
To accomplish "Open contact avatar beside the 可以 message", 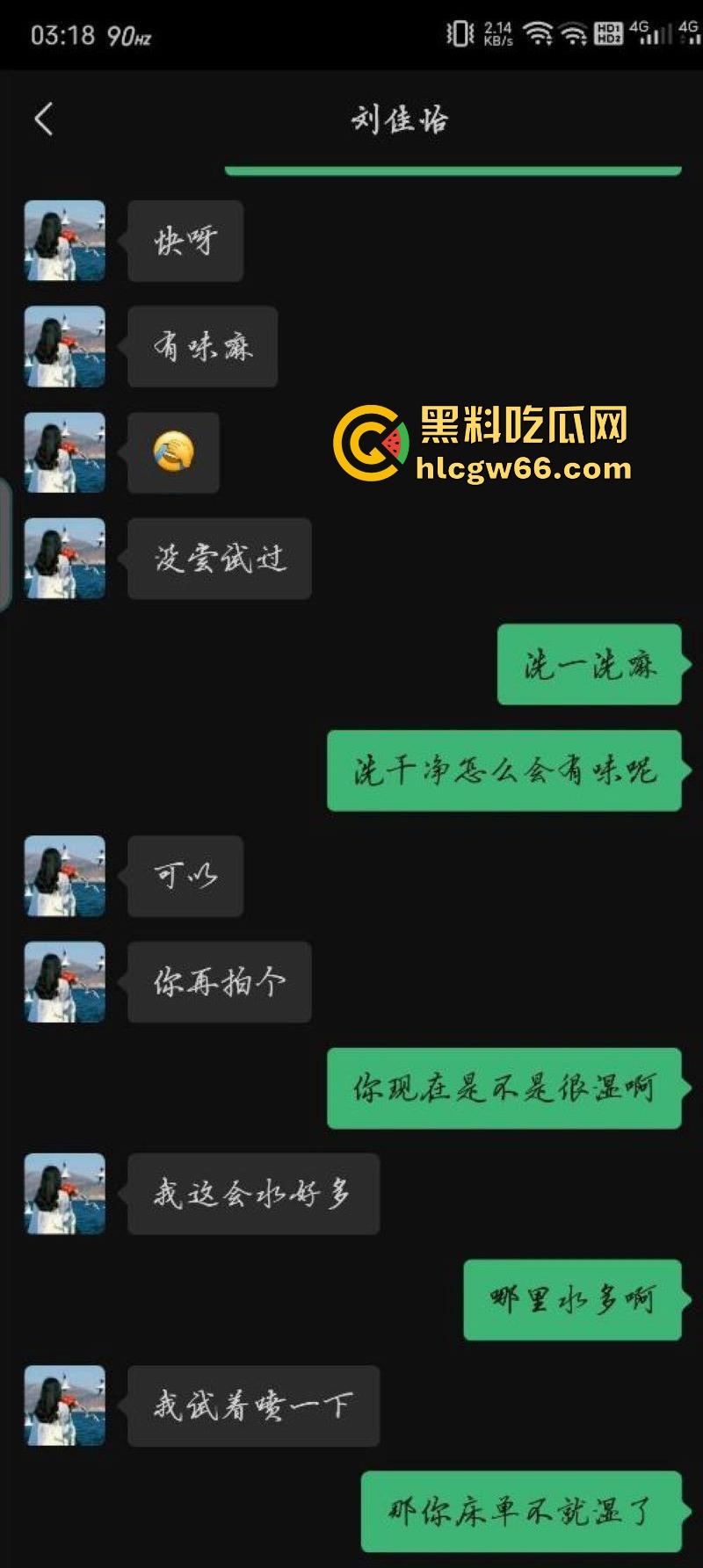I will coord(65,876).
